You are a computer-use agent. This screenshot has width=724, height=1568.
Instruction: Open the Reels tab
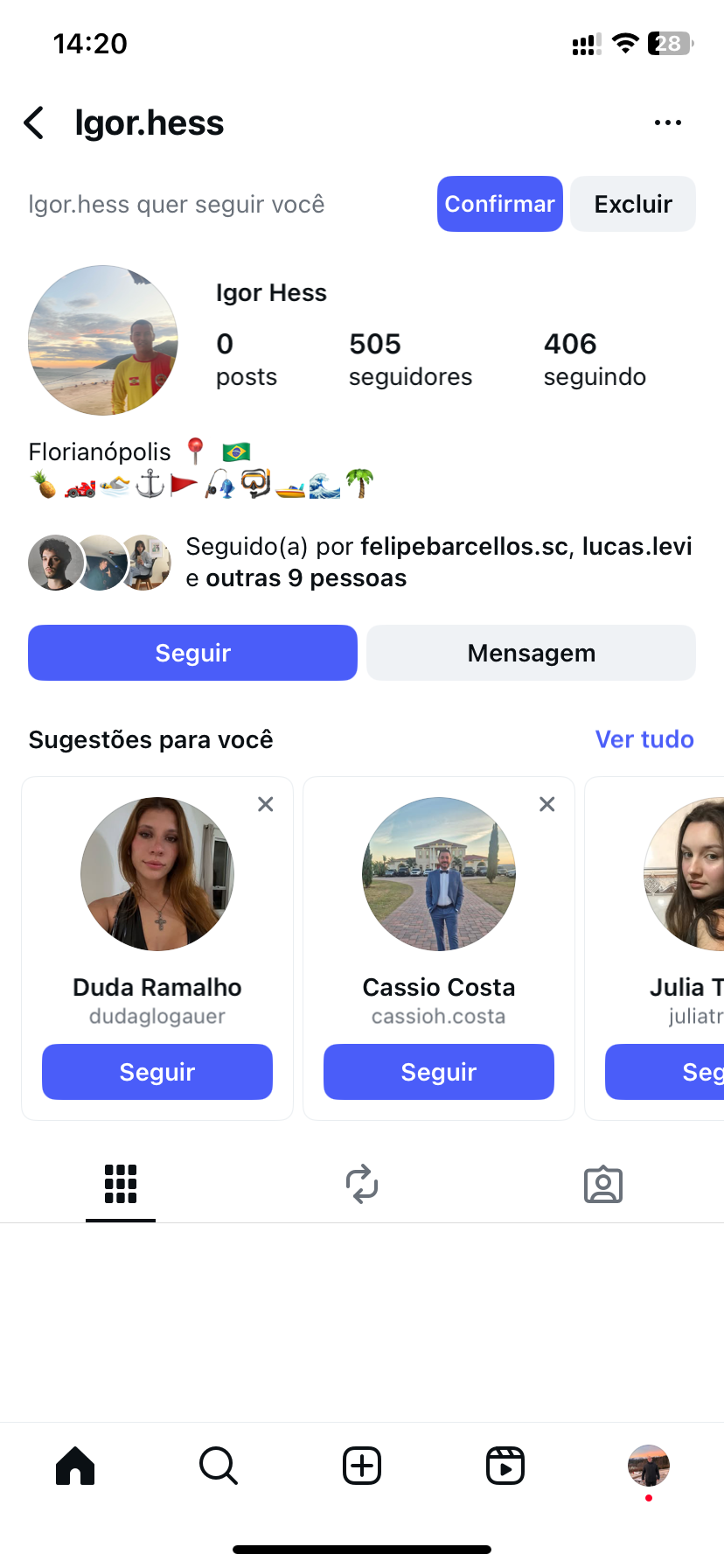click(x=505, y=1466)
